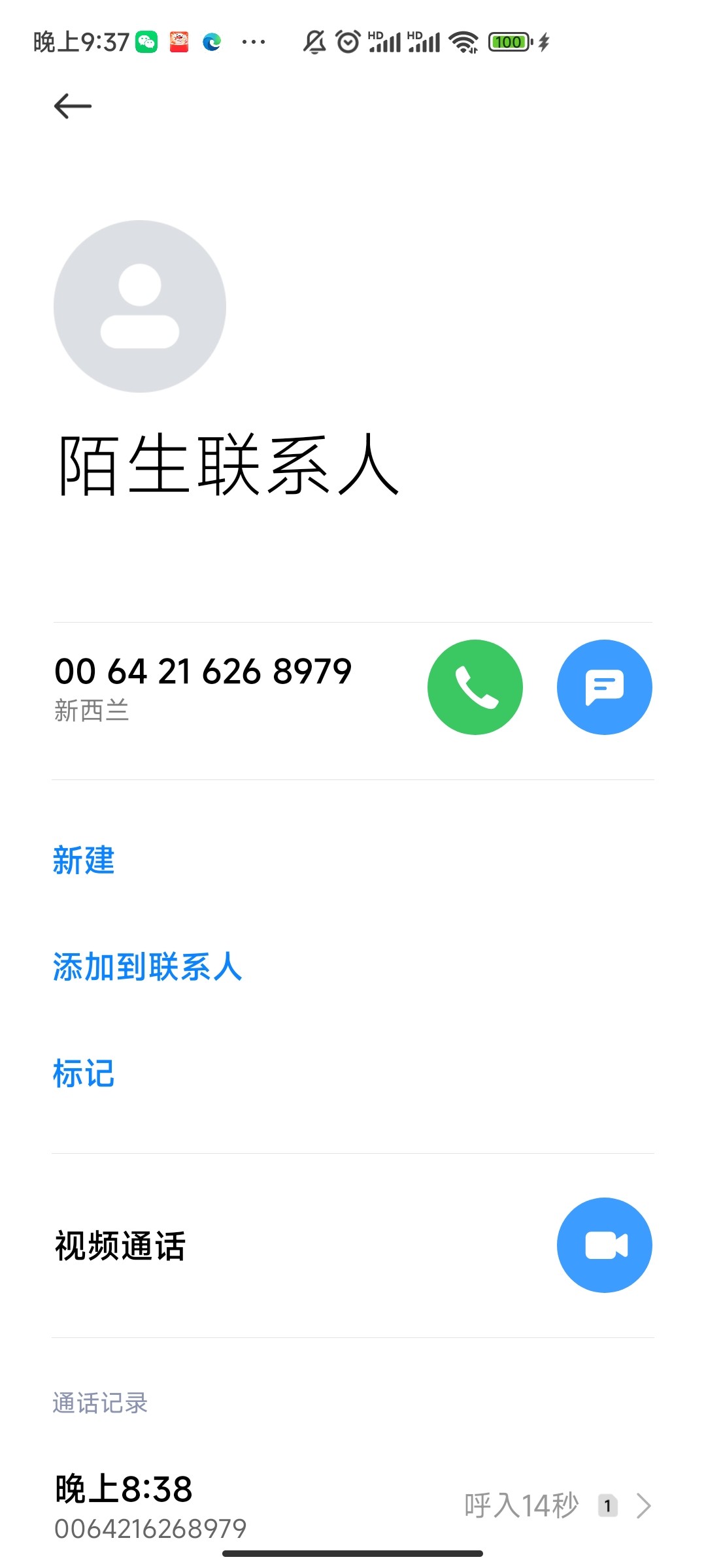Tap 标记 to mark this number
This screenshot has width=706, height=1568.
coord(84,1073)
